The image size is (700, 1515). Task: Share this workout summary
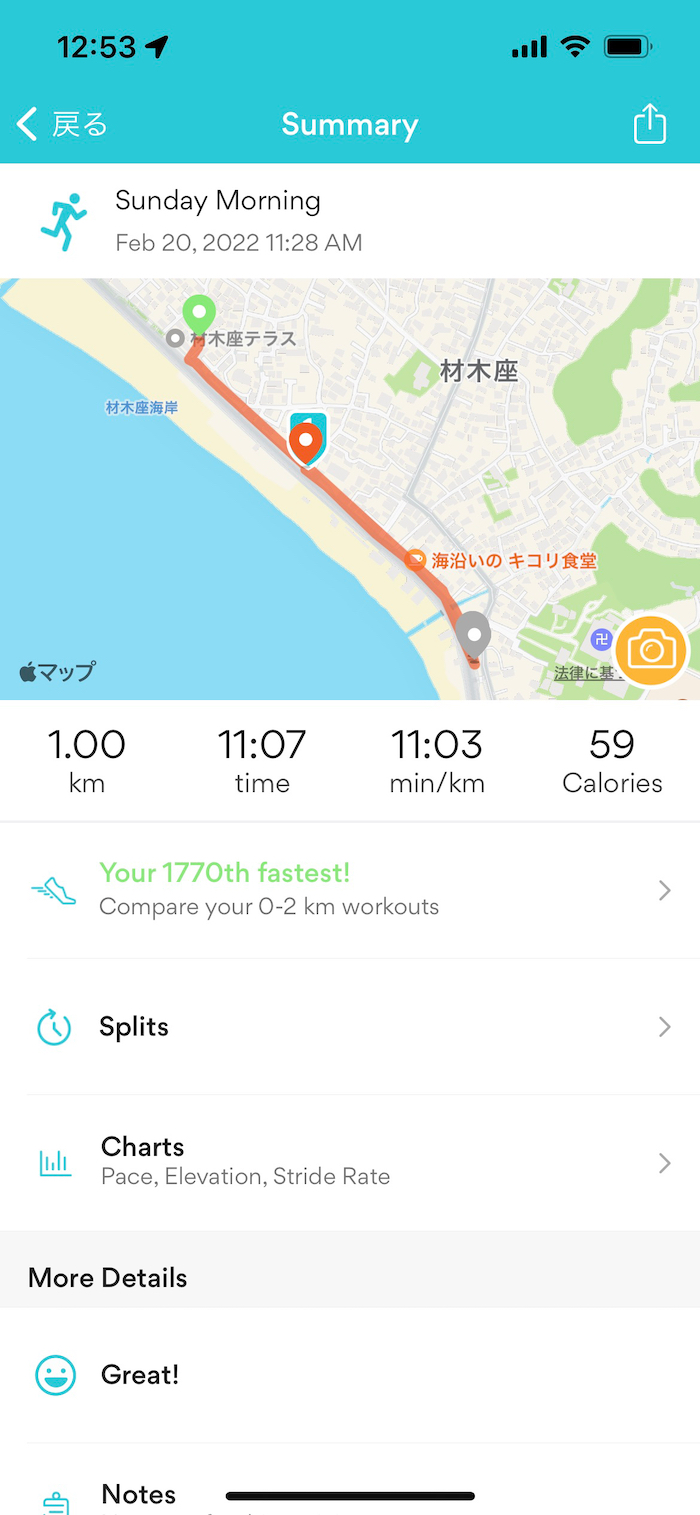649,125
